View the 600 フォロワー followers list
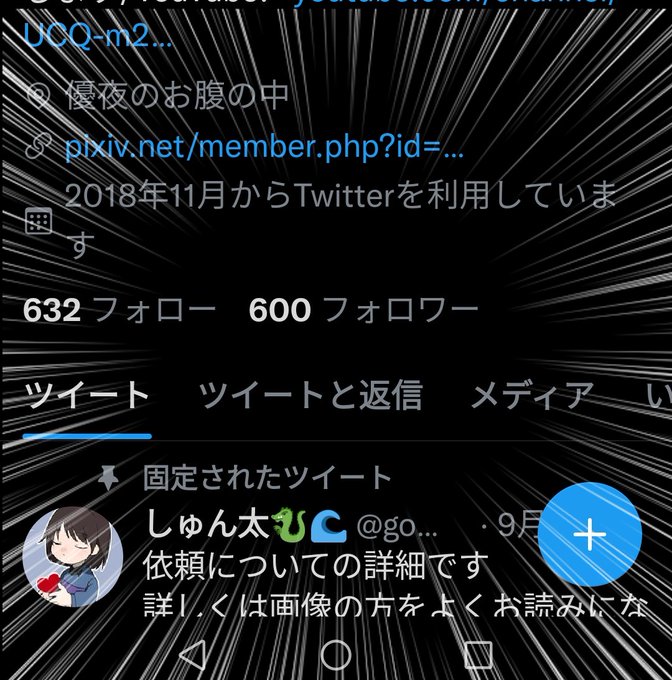Image resolution: width=672 pixels, height=680 pixels. [363, 310]
